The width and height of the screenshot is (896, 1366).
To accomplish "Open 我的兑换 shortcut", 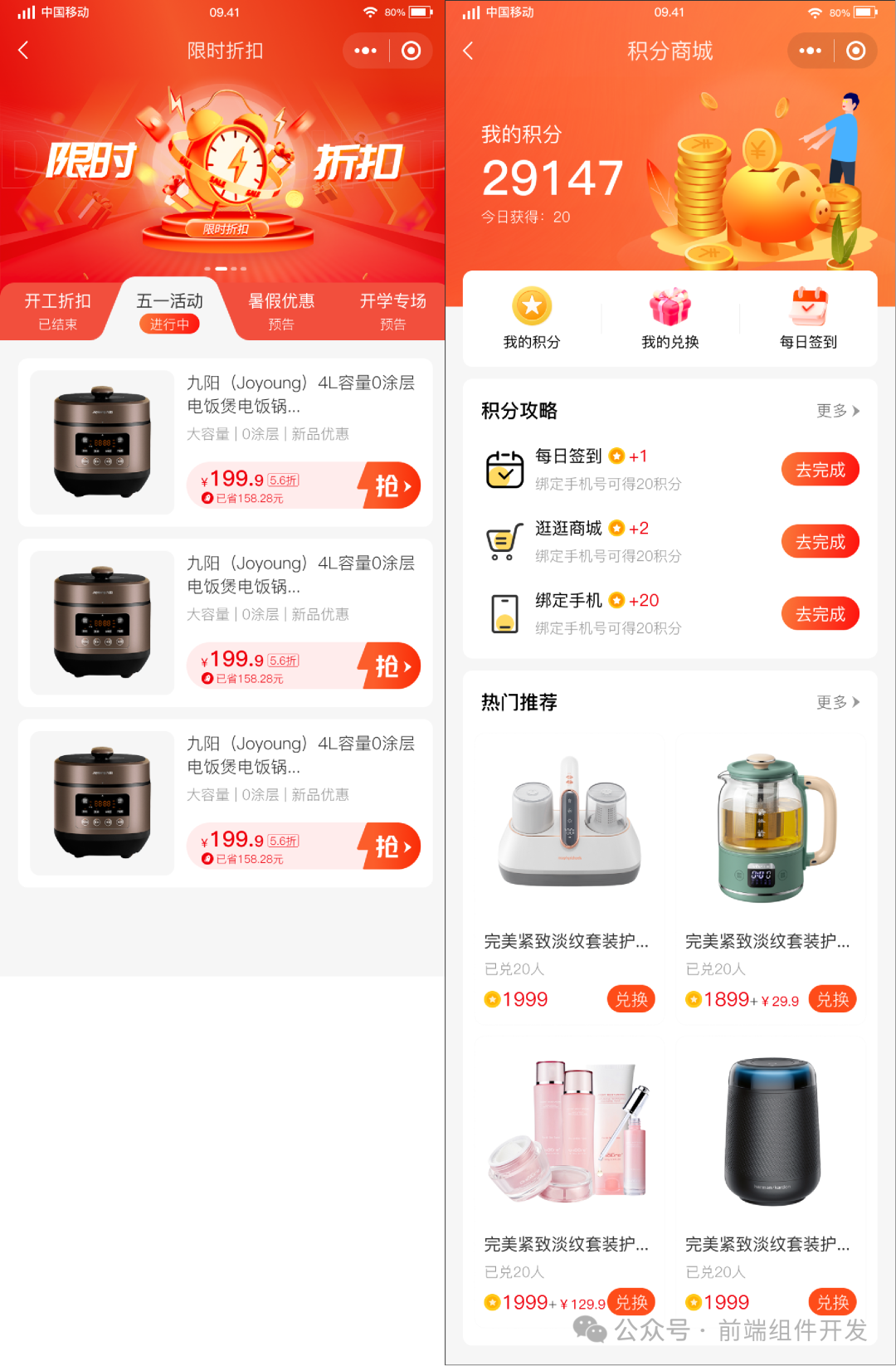I will 670,319.
